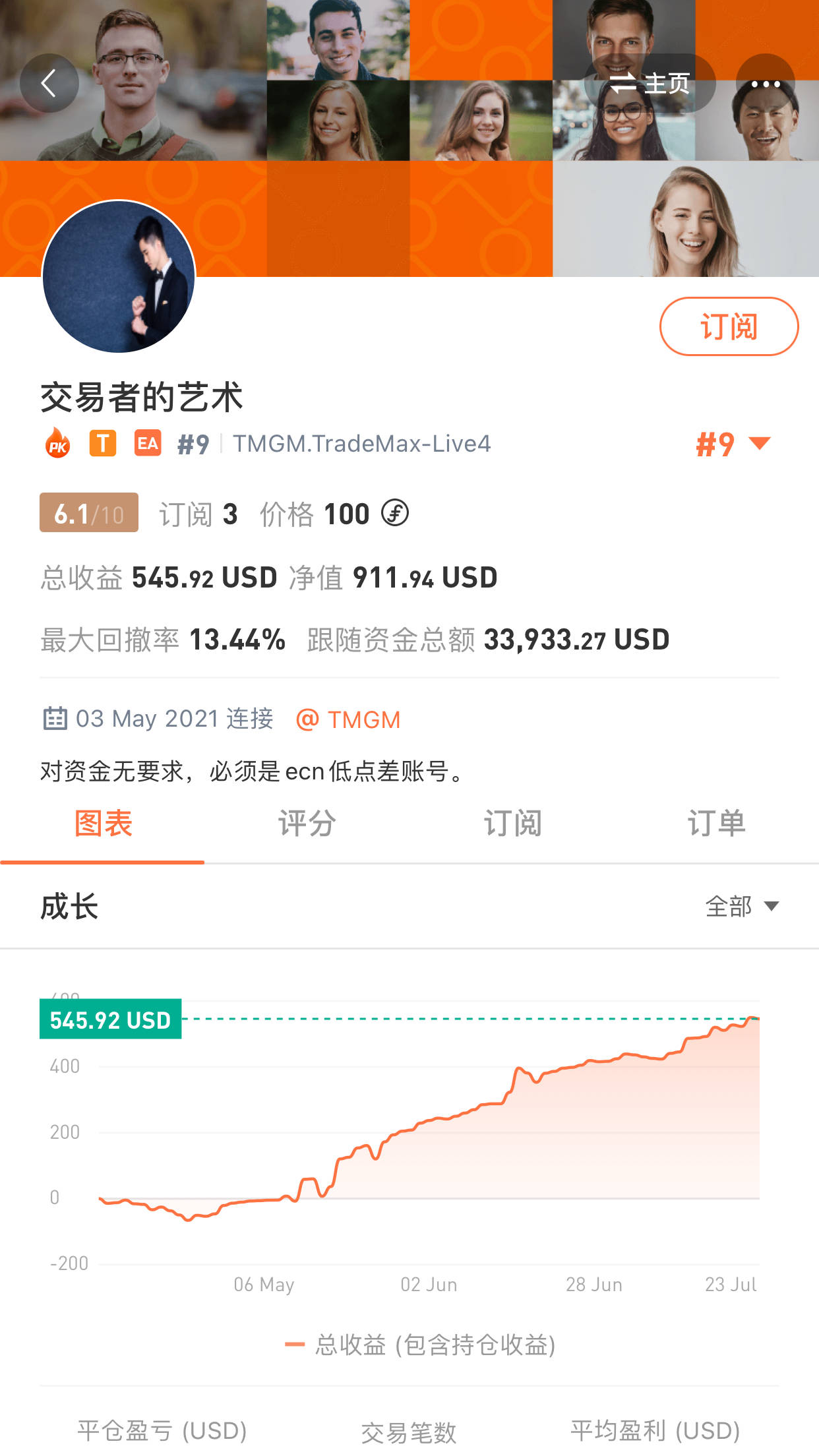Image resolution: width=819 pixels, height=1456 pixels.
Task: Open the 全部 time range dropdown
Action: (742, 906)
